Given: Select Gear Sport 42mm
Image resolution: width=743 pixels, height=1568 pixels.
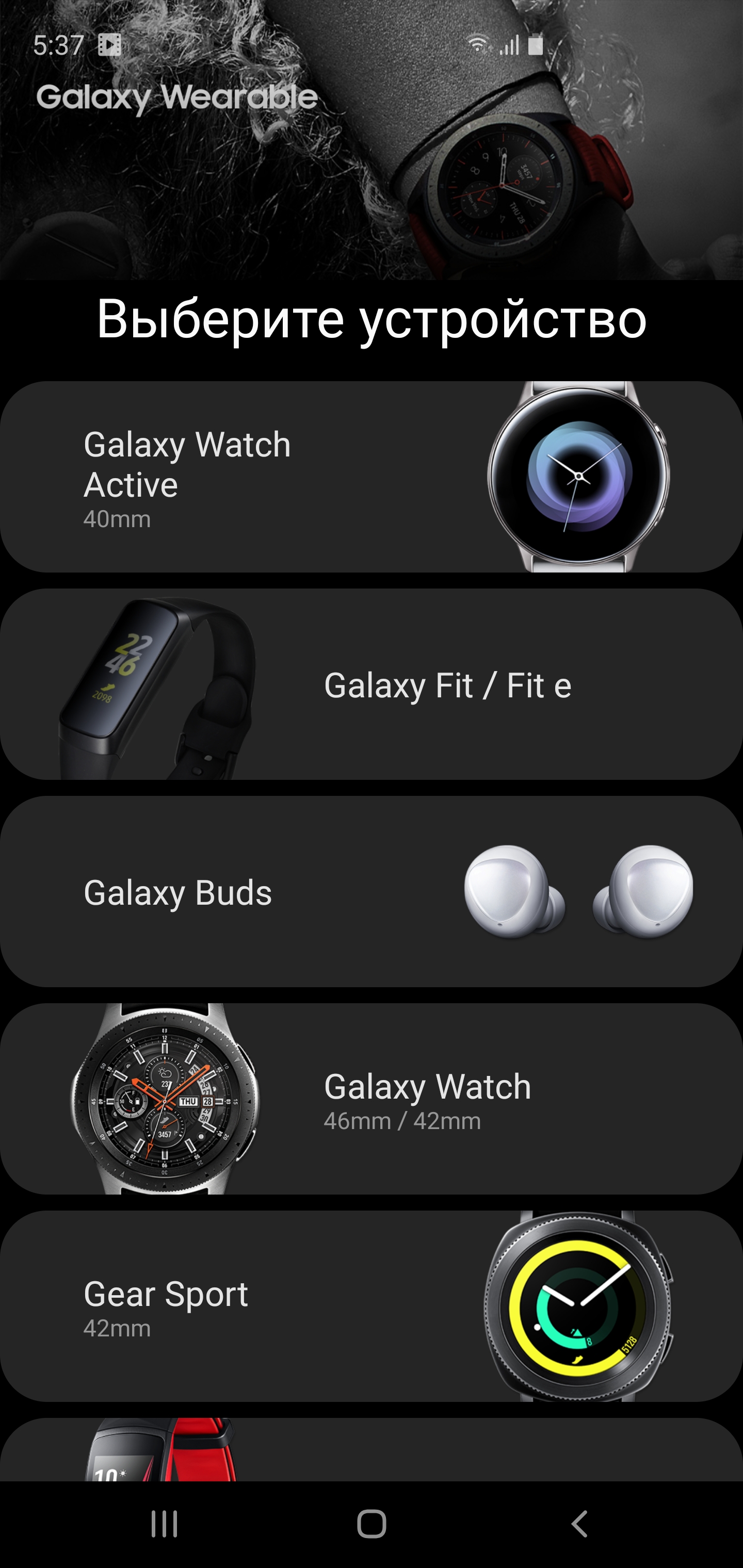Looking at the screenshot, I should pos(372,1306).
